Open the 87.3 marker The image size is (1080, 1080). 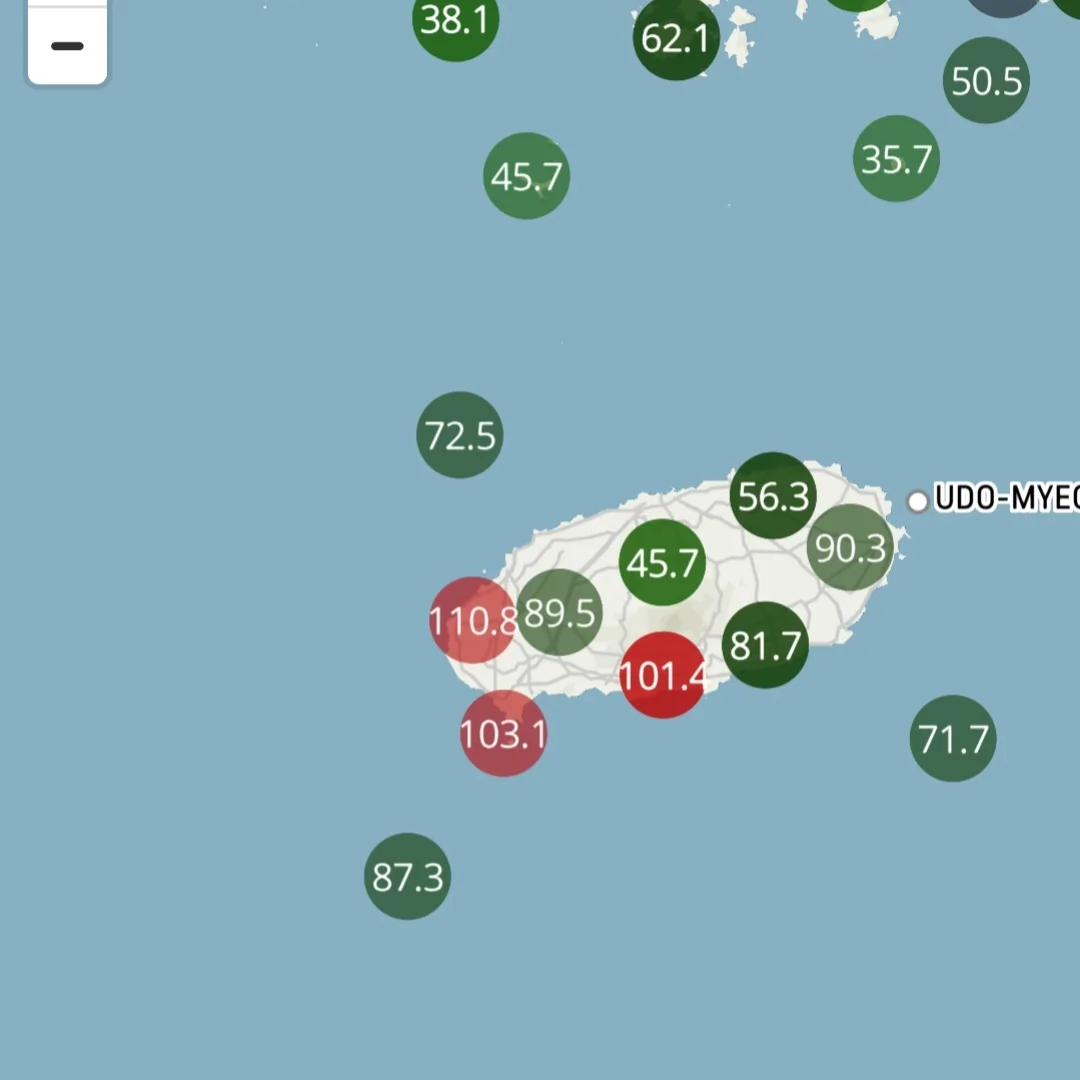[407, 877]
